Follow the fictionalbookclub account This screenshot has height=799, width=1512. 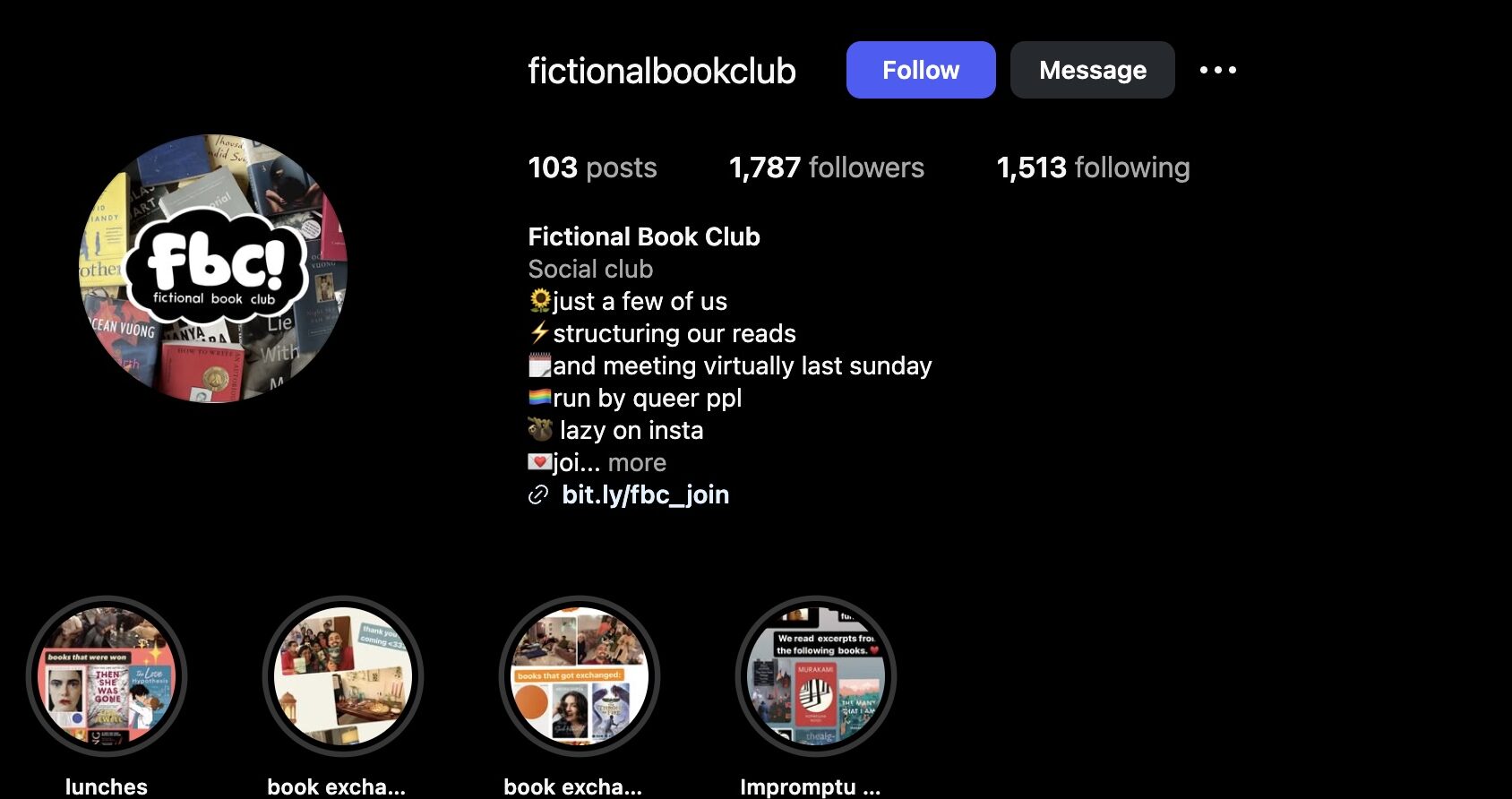(x=920, y=70)
